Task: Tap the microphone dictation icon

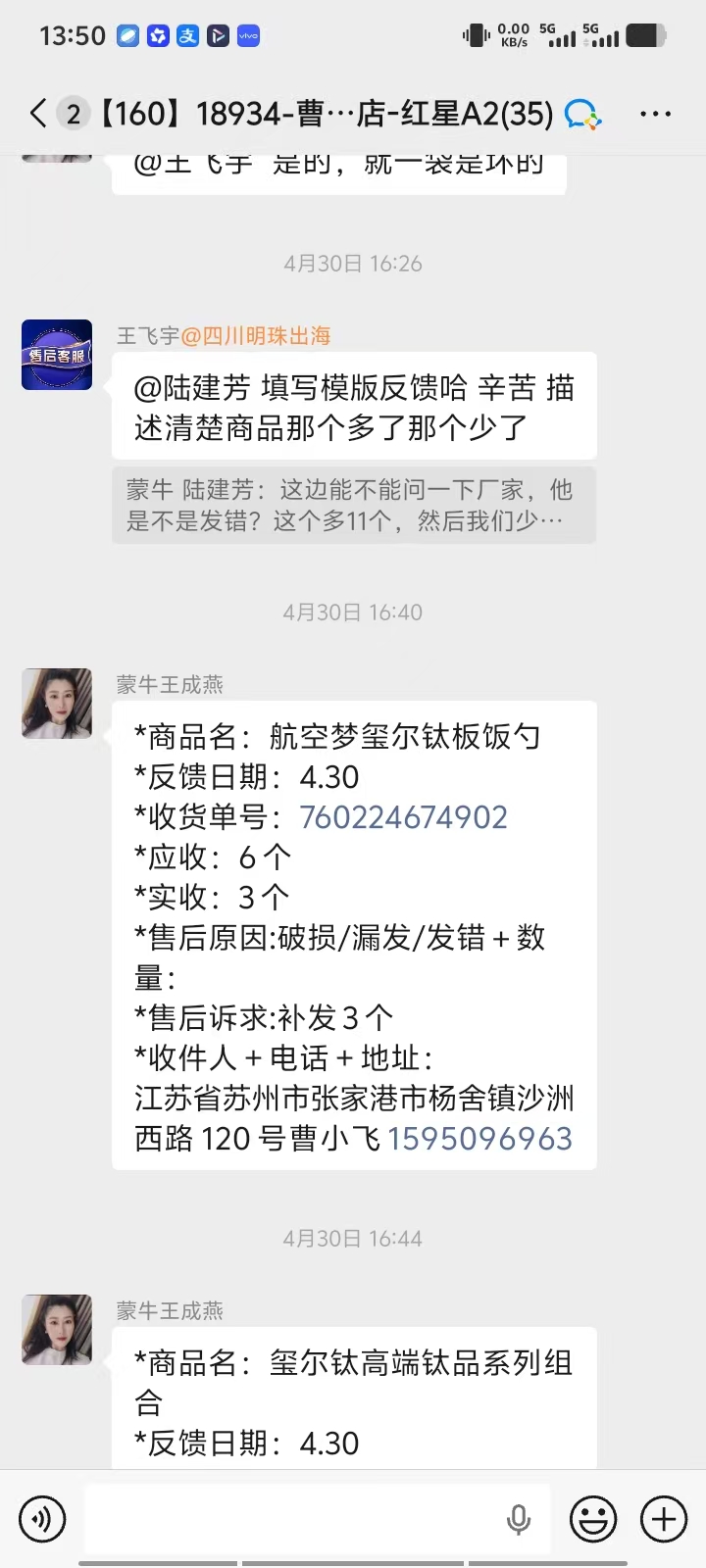Action: [519, 1519]
